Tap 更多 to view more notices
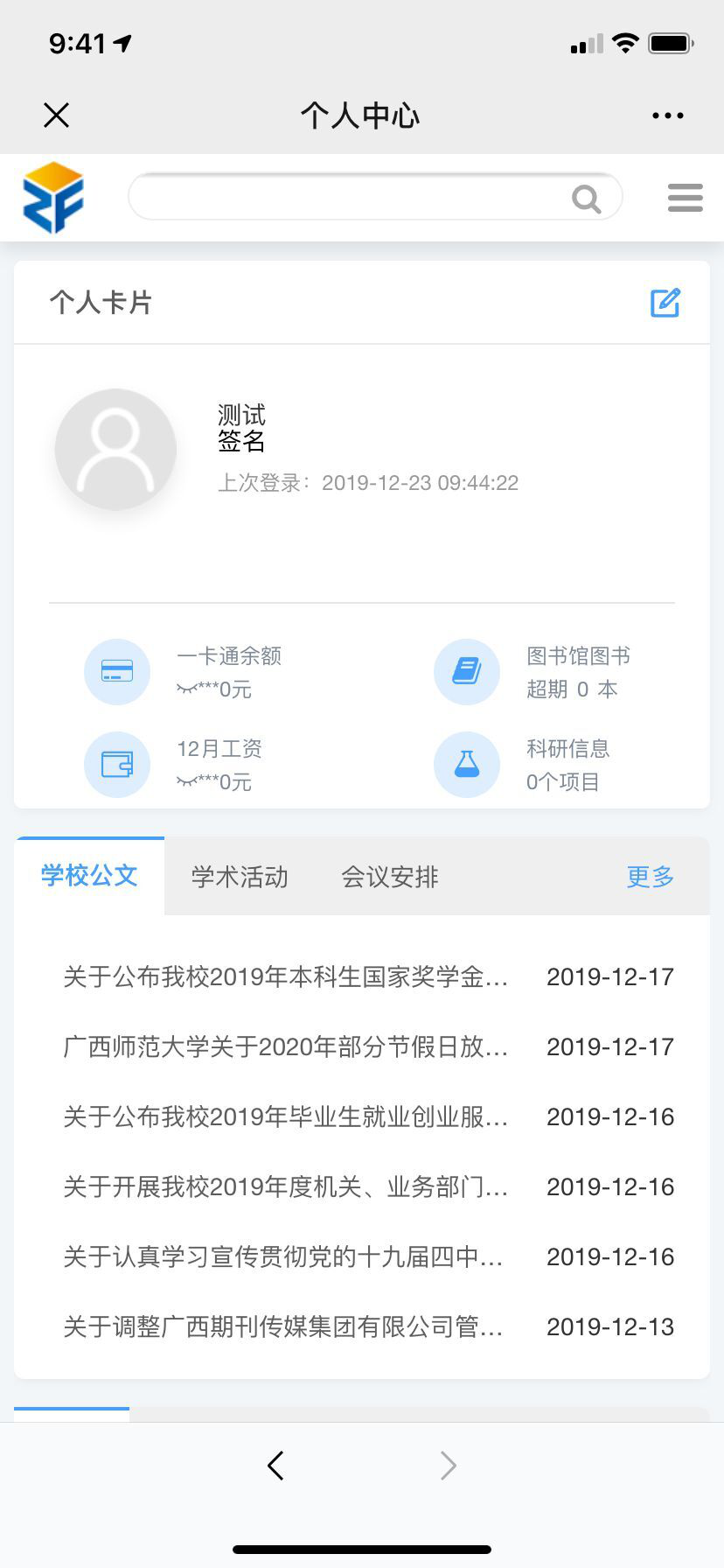724x1568 pixels. [x=650, y=877]
